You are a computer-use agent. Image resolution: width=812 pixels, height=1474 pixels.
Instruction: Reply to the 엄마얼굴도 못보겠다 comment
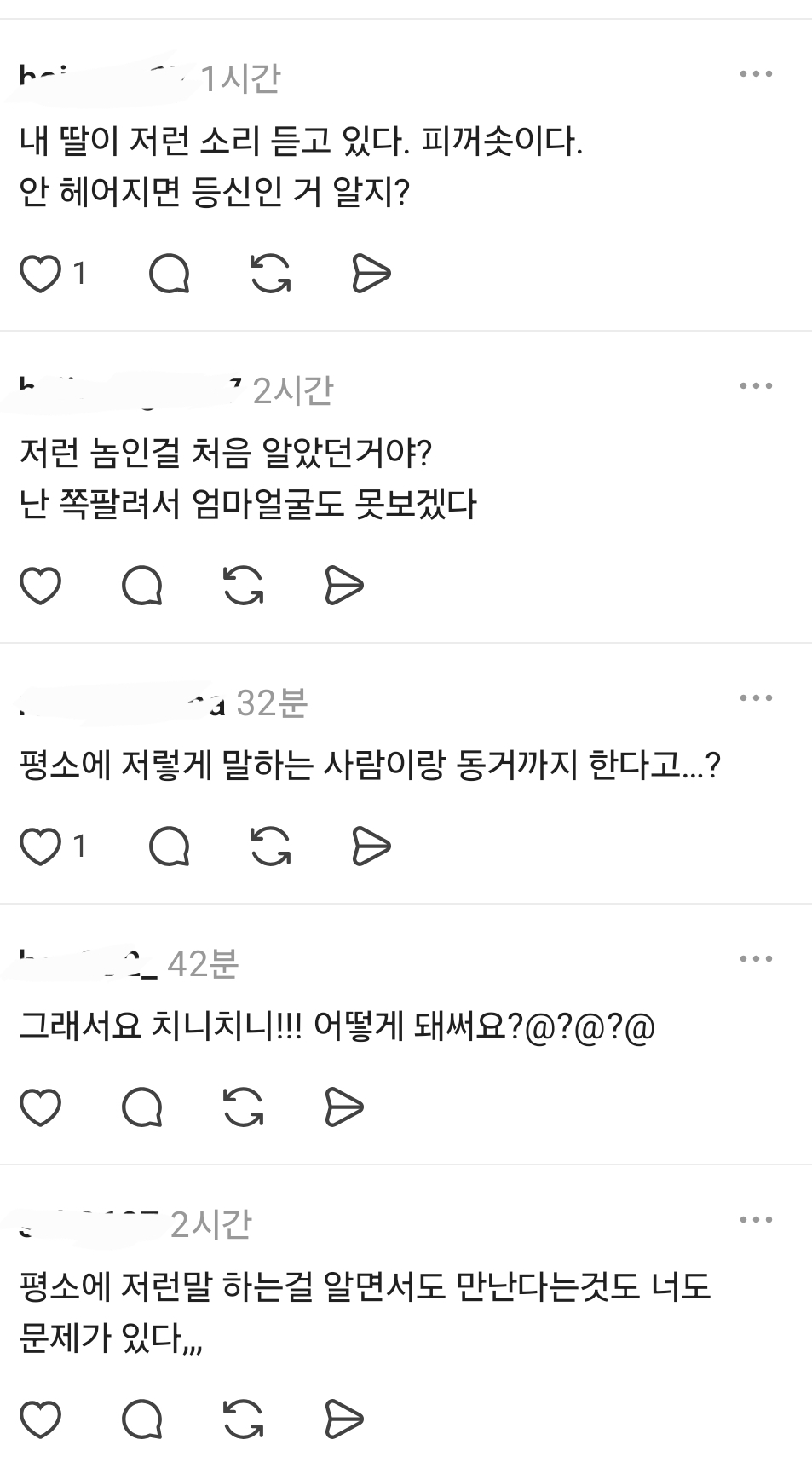click(142, 587)
